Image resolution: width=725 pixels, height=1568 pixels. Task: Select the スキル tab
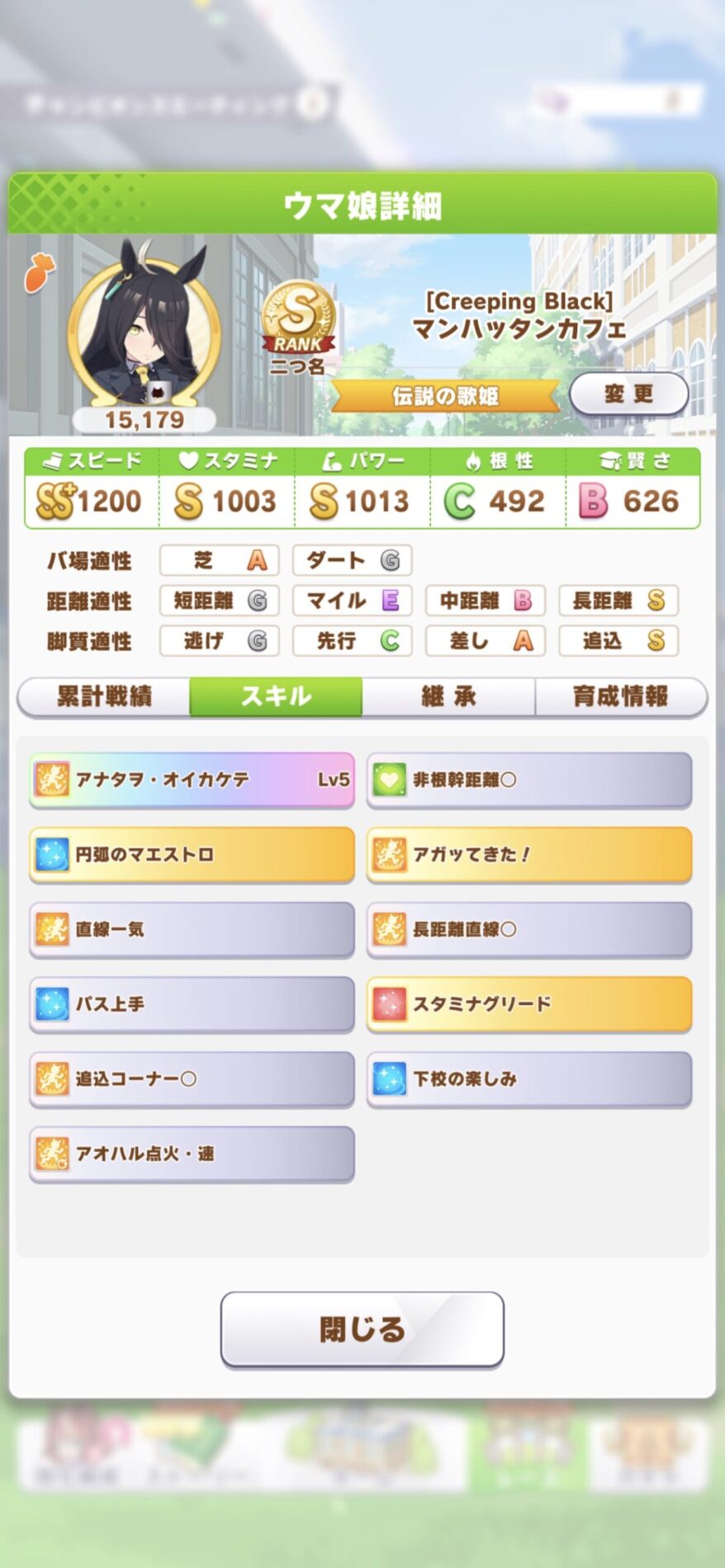point(276,697)
